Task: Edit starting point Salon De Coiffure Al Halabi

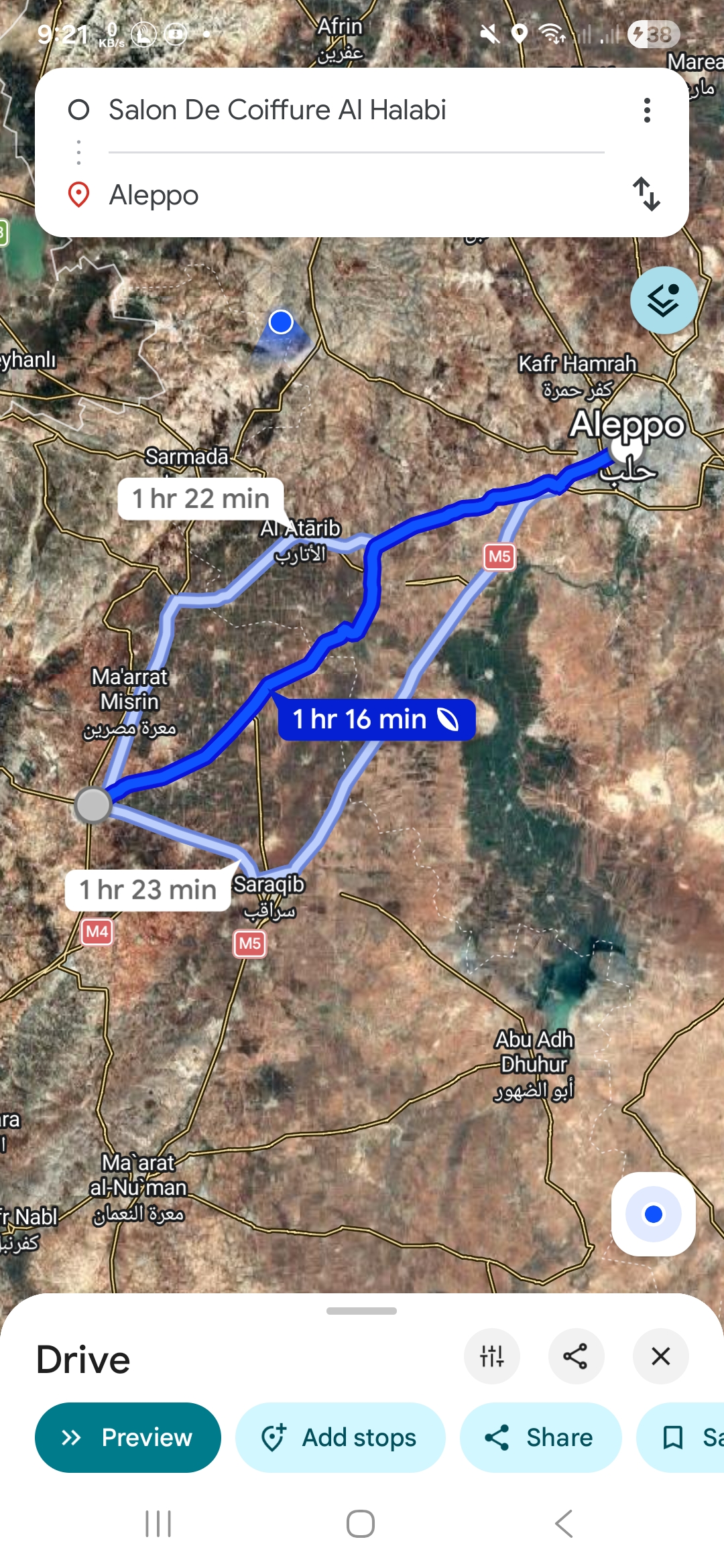Action: pos(277,110)
